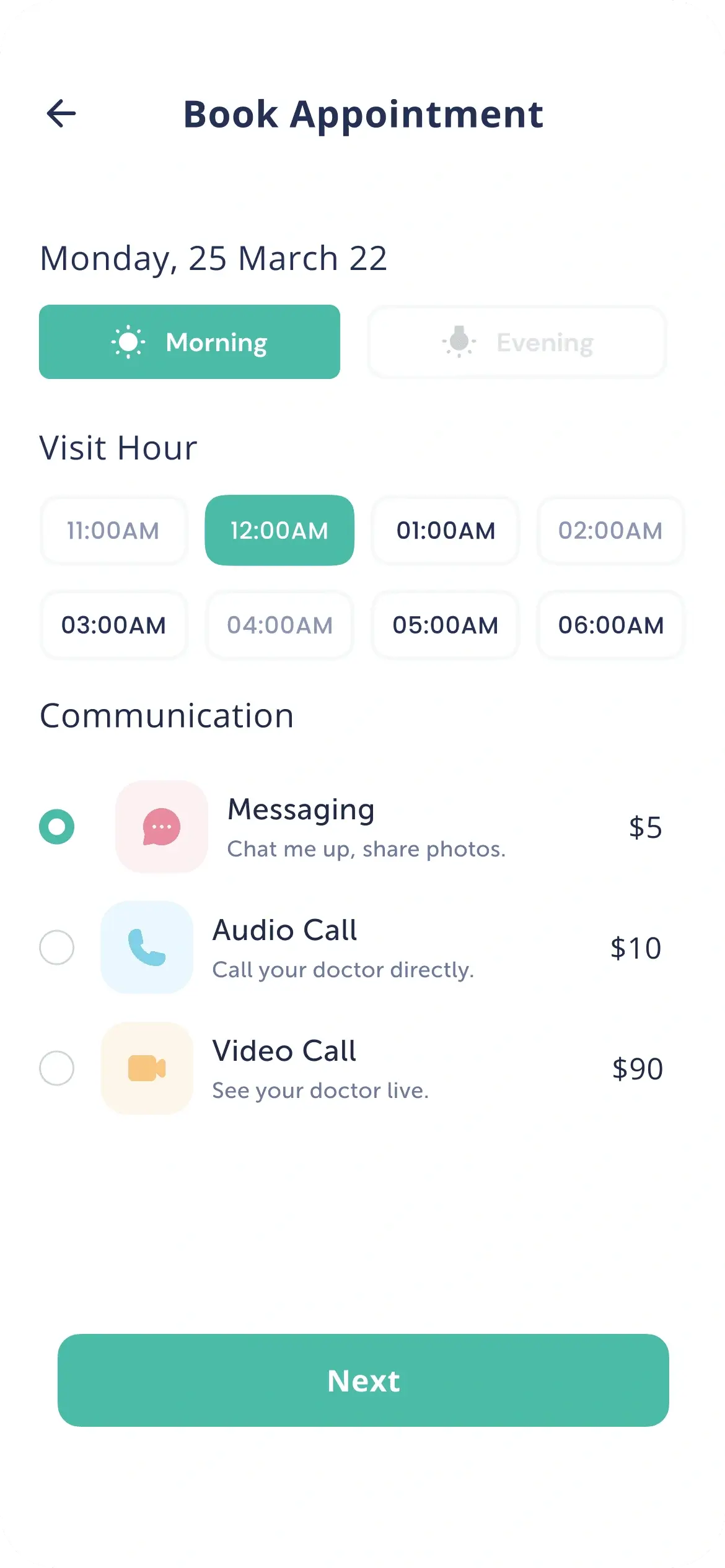Choose 03:00AM as visit hour
Viewport: 725px width, 1568px height.
(113, 625)
